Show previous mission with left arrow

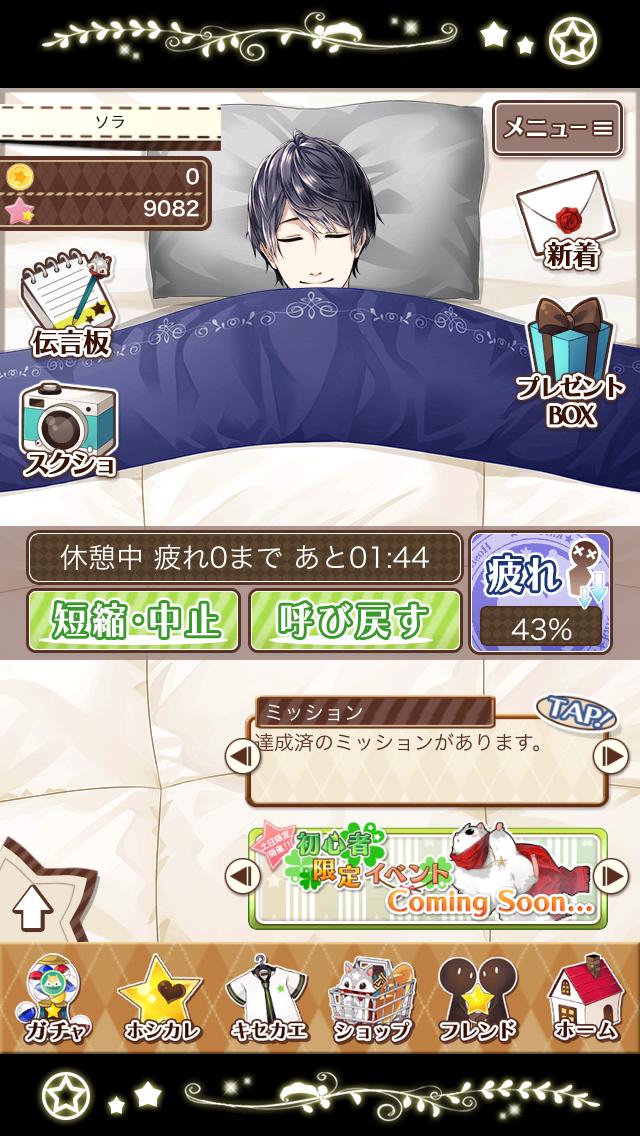[241, 755]
